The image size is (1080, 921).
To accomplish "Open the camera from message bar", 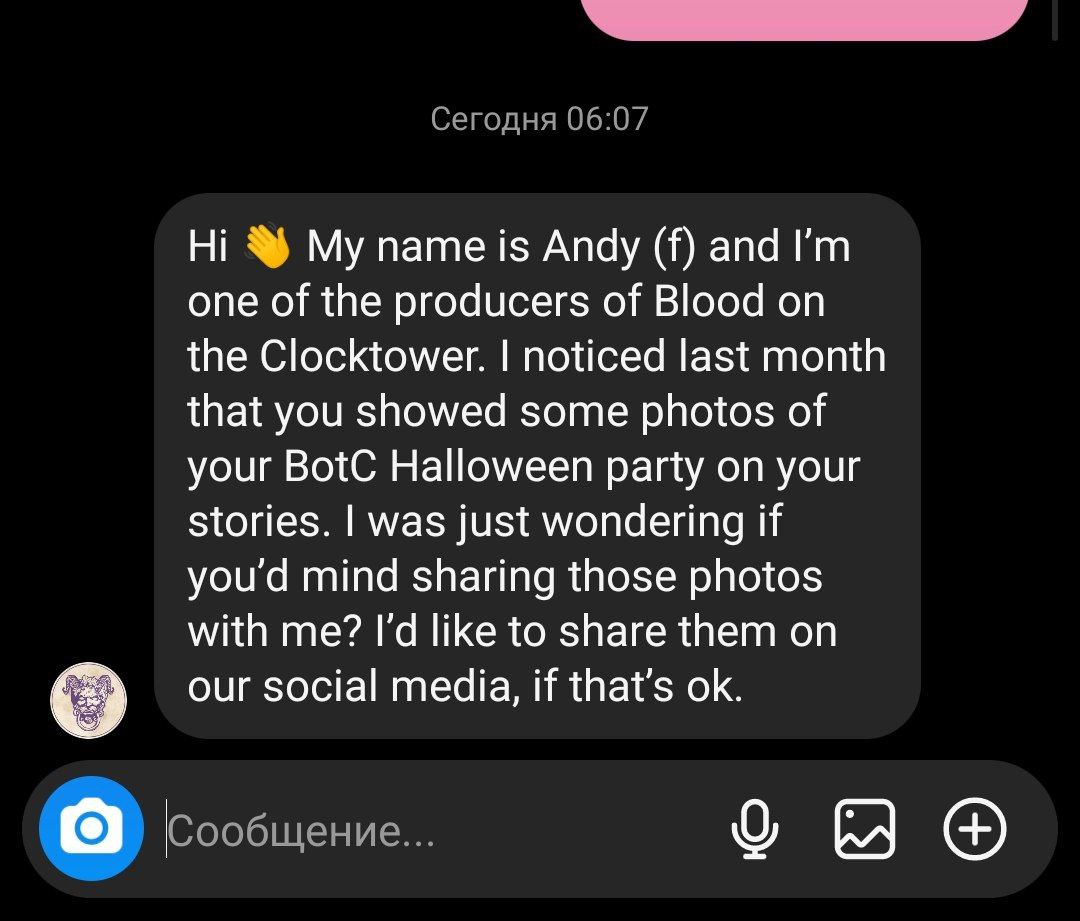I will [x=91, y=828].
